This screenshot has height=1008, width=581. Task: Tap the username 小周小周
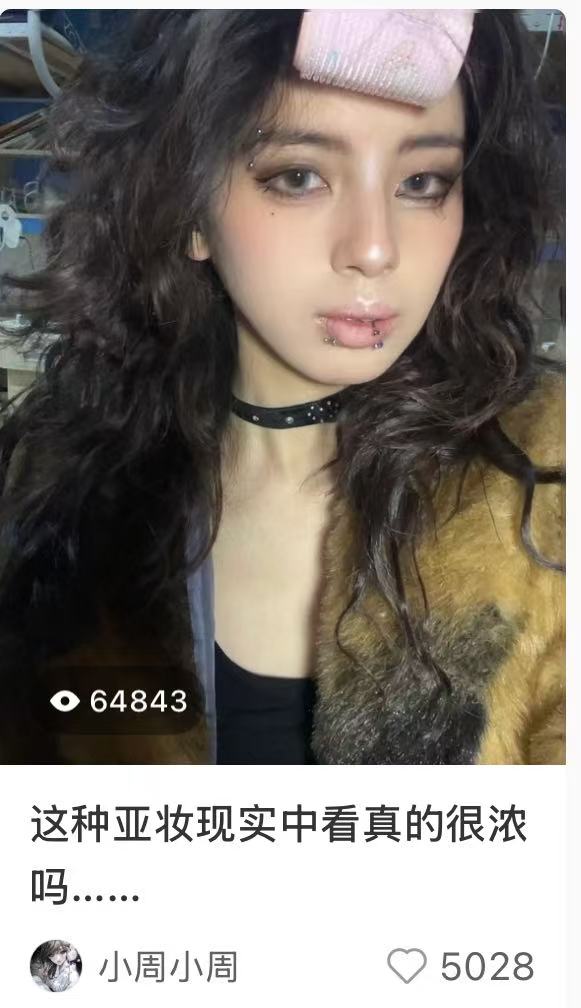point(168,967)
